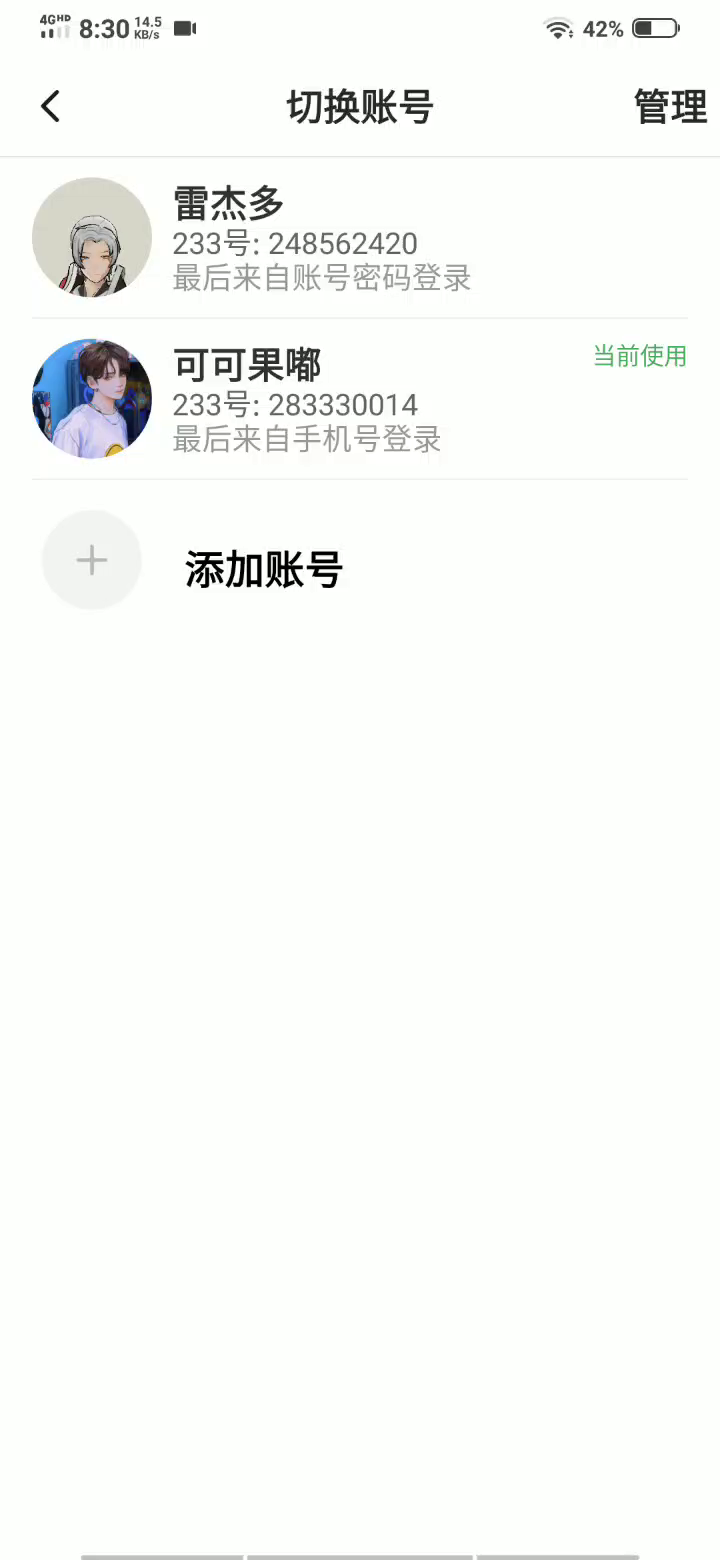Open 管理 to manage accounts
The height and width of the screenshot is (1560, 720).
[669, 107]
